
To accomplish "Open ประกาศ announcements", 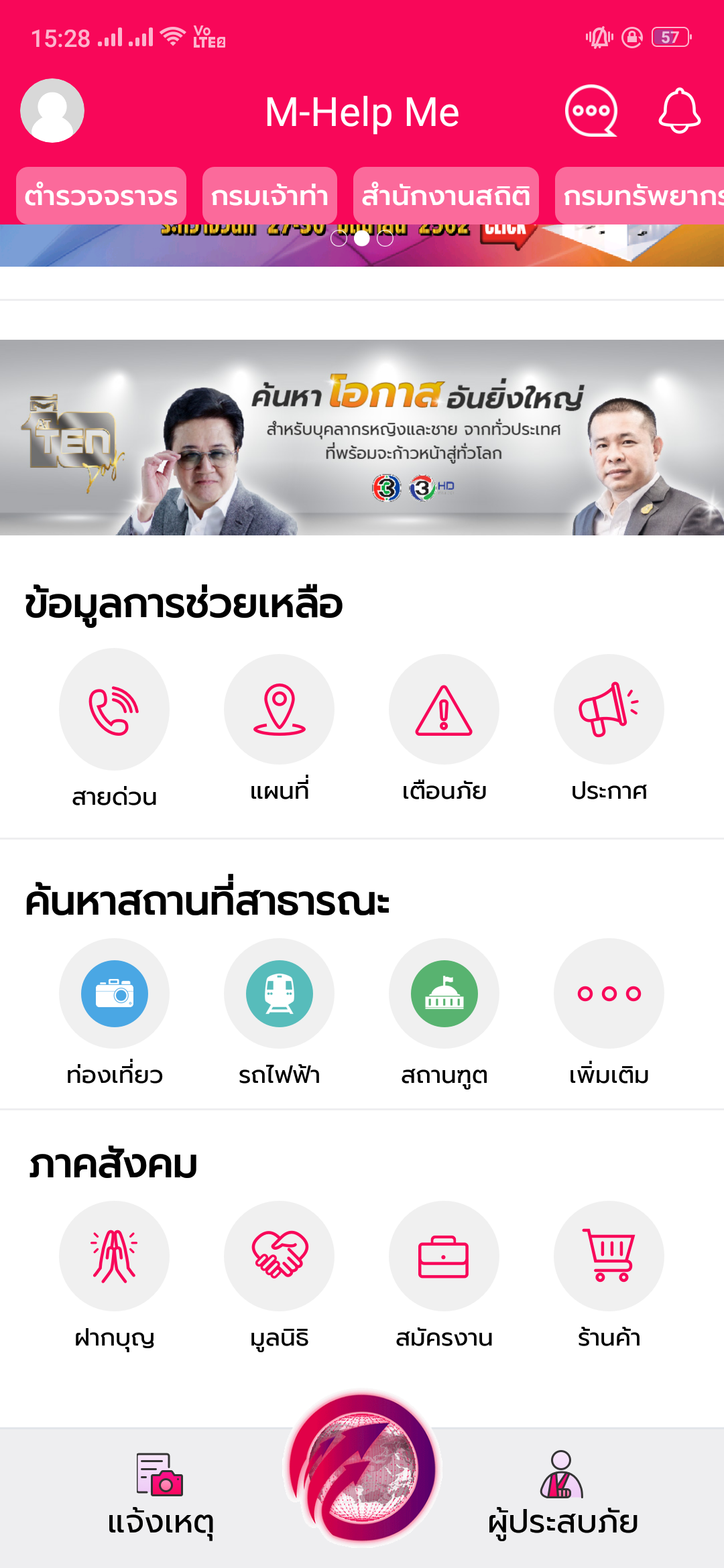I will click(x=609, y=710).
